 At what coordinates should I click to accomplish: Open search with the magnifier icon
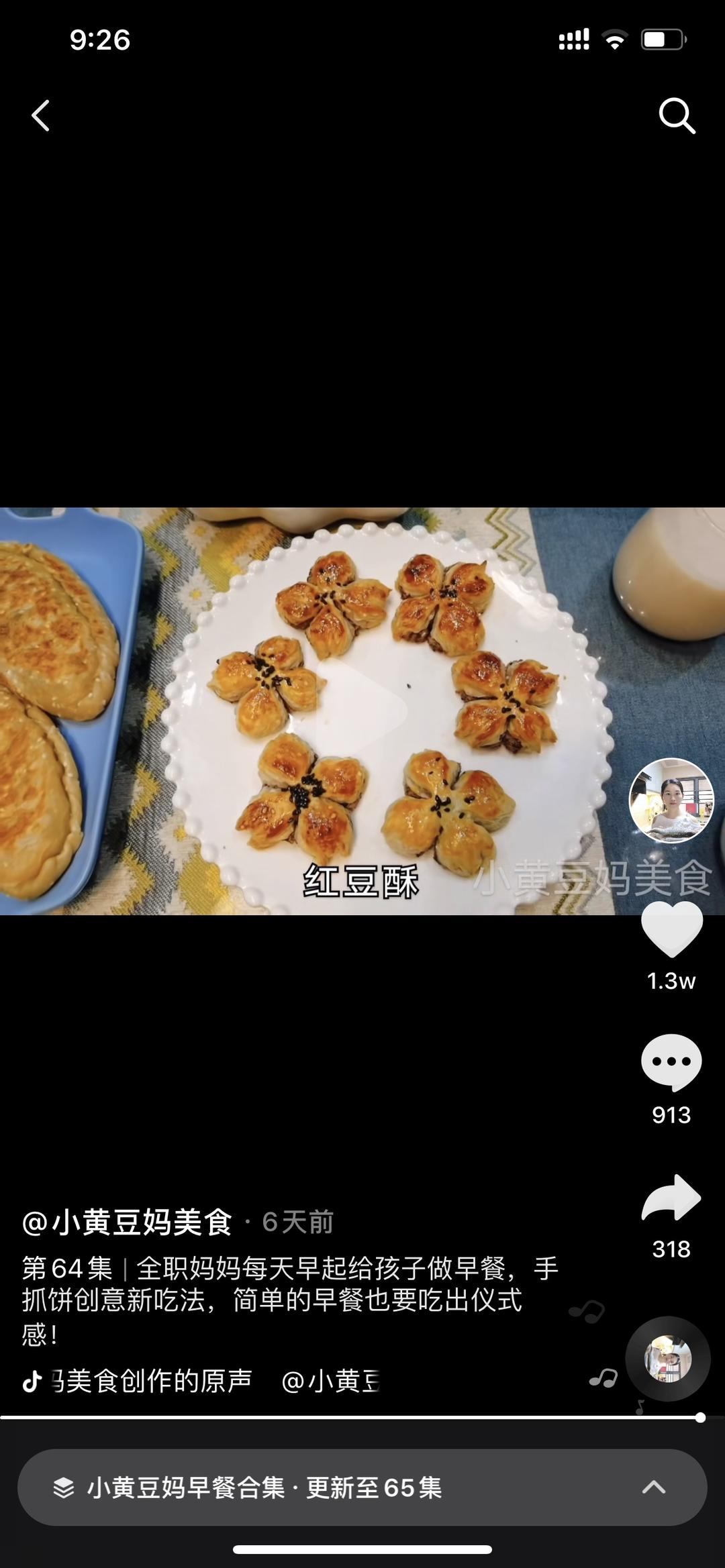click(677, 116)
